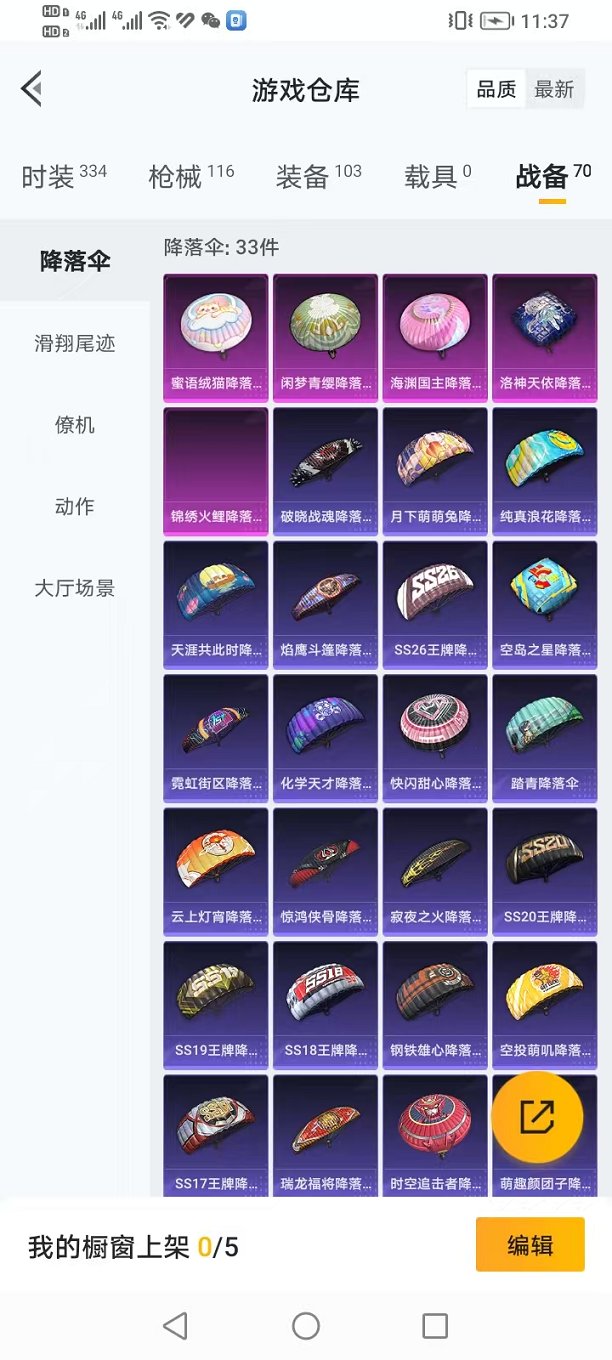Open the 云上灯宵 parachute card
The image size is (612, 1360).
(x=216, y=872)
